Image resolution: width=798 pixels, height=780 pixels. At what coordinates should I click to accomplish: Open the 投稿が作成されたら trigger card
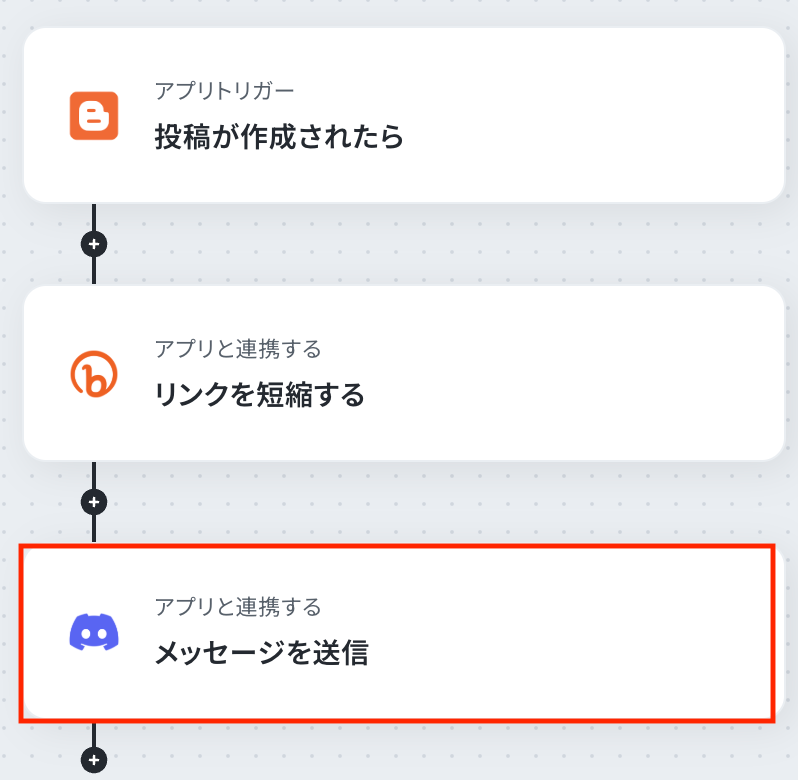[x=403, y=115]
